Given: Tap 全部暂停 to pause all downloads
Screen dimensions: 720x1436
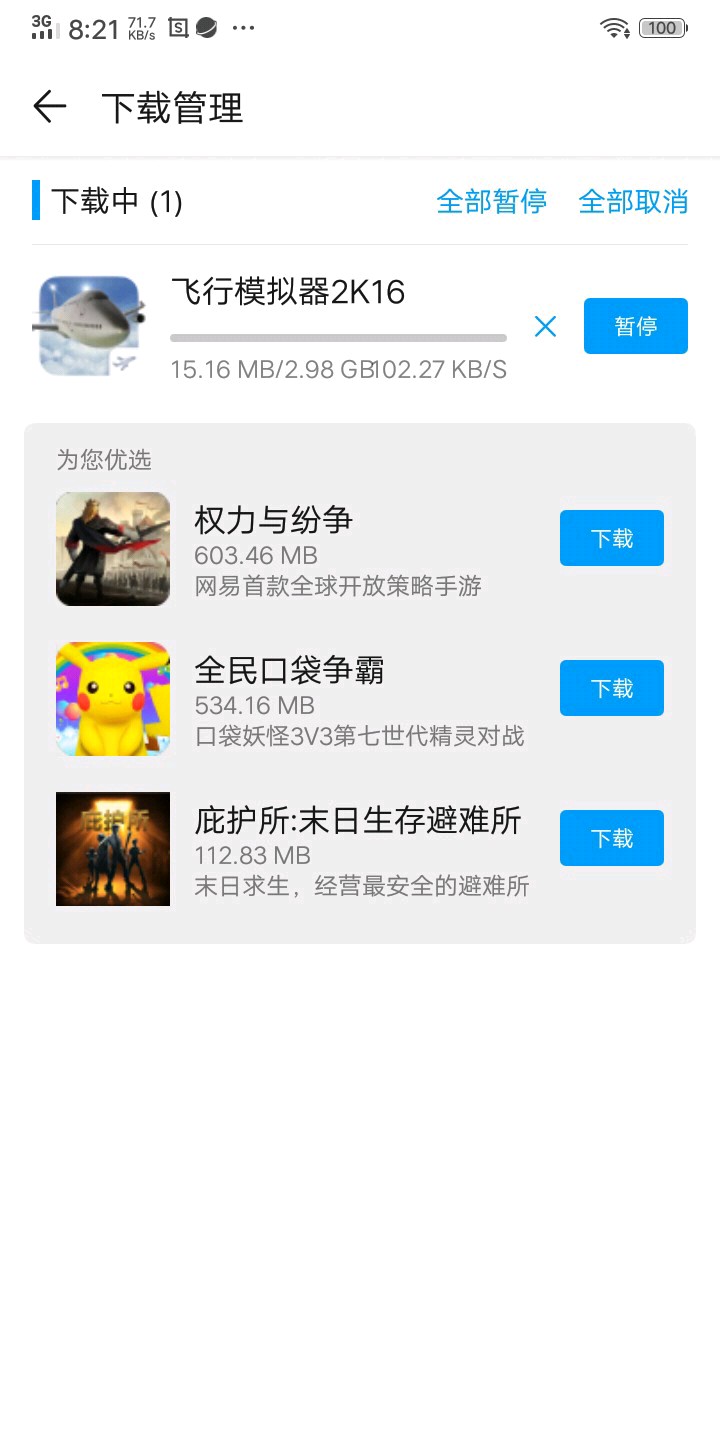Looking at the screenshot, I should [491, 202].
